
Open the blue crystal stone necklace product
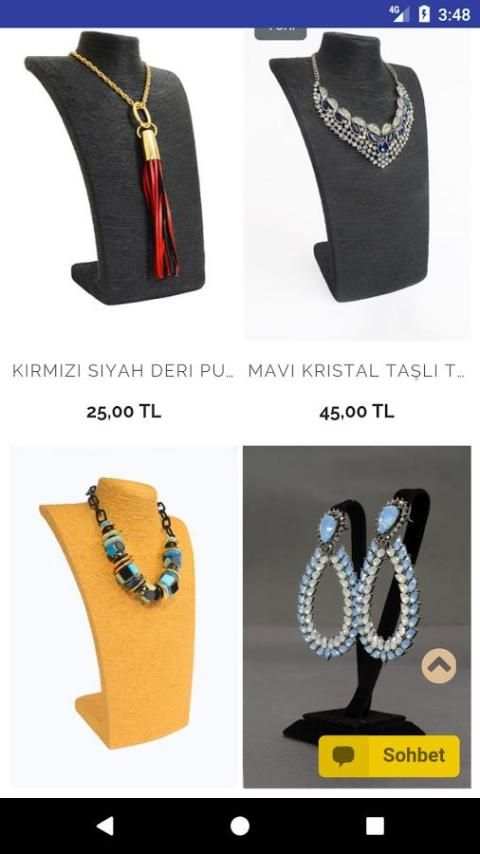point(357,185)
